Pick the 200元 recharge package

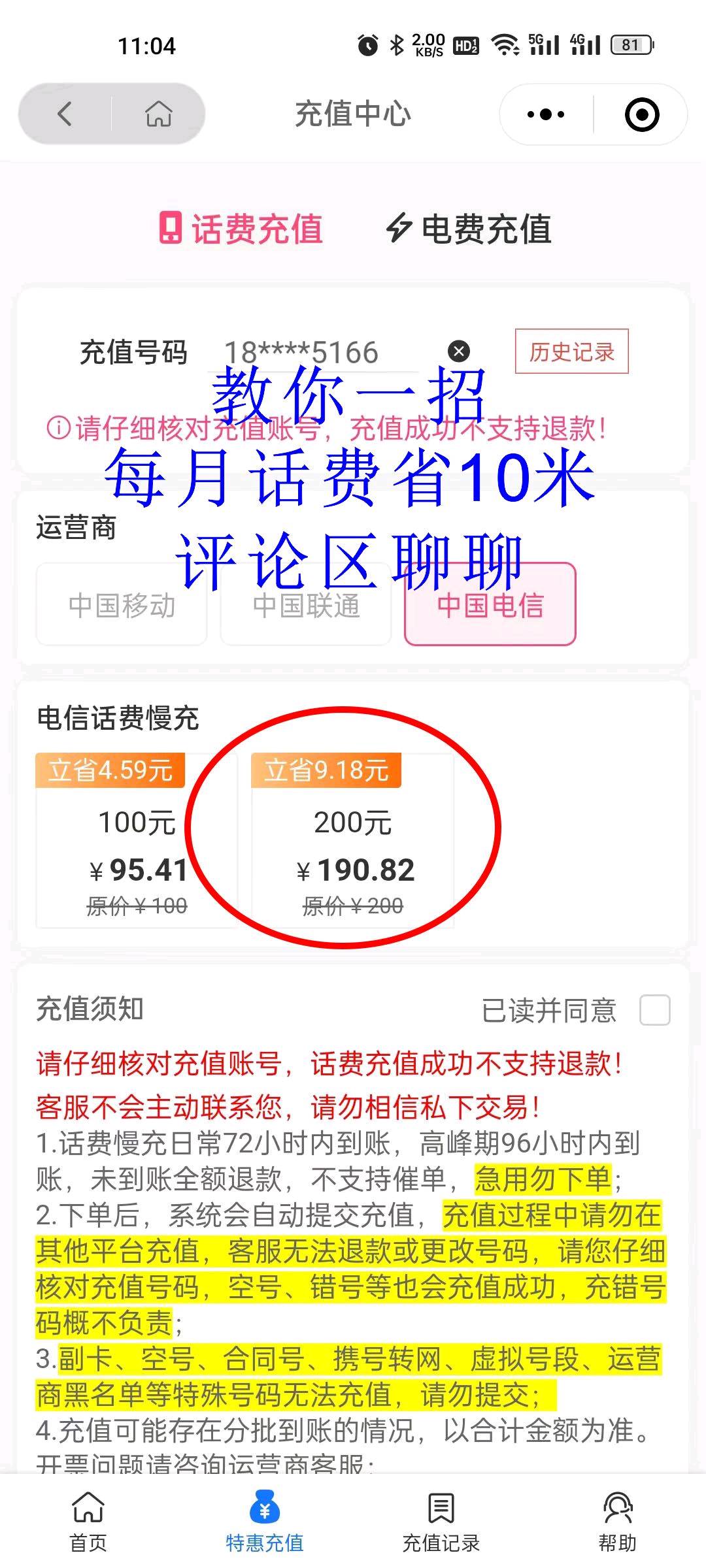click(353, 843)
